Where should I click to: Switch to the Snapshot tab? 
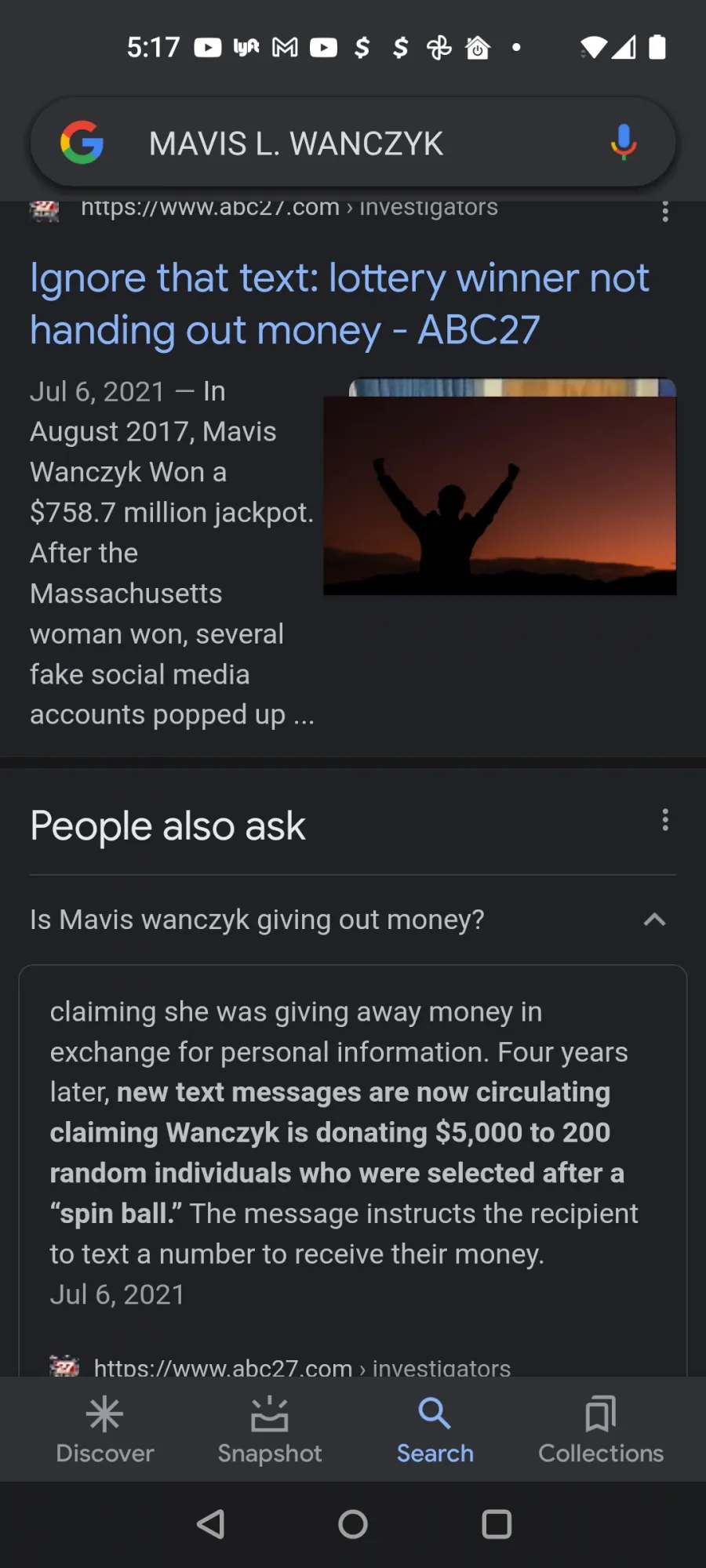(270, 1429)
